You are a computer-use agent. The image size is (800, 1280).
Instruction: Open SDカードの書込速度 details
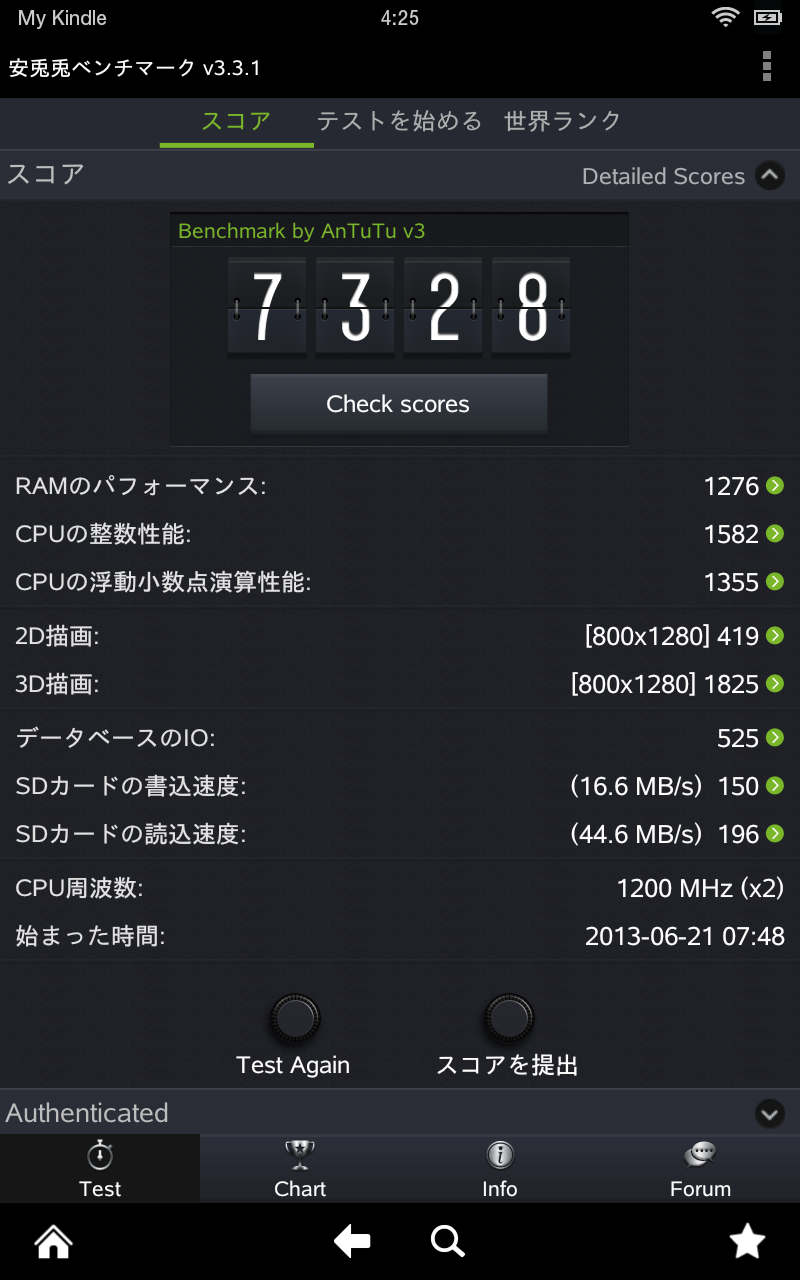[774, 786]
